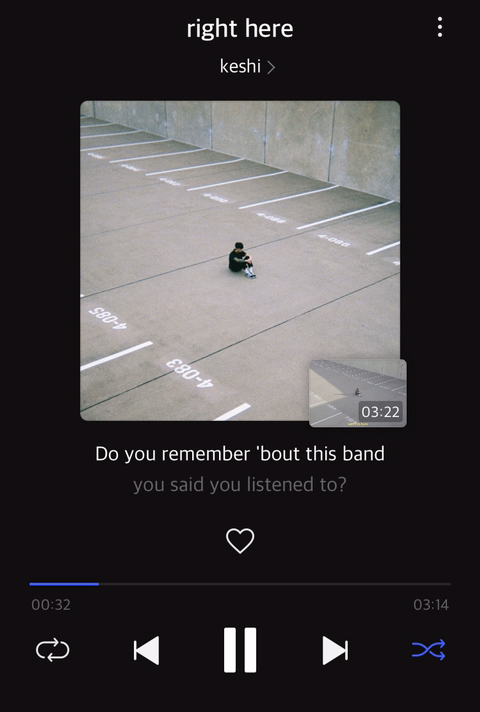Open the three-dot overflow menu
The image size is (480, 712).
[x=440, y=27]
